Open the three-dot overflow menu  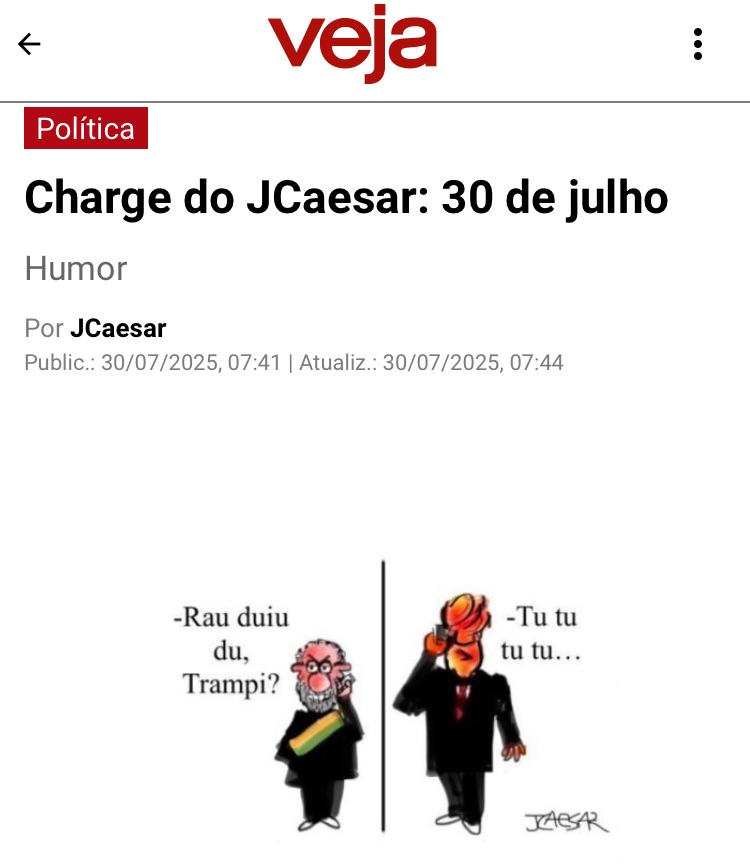click(698, 44)
